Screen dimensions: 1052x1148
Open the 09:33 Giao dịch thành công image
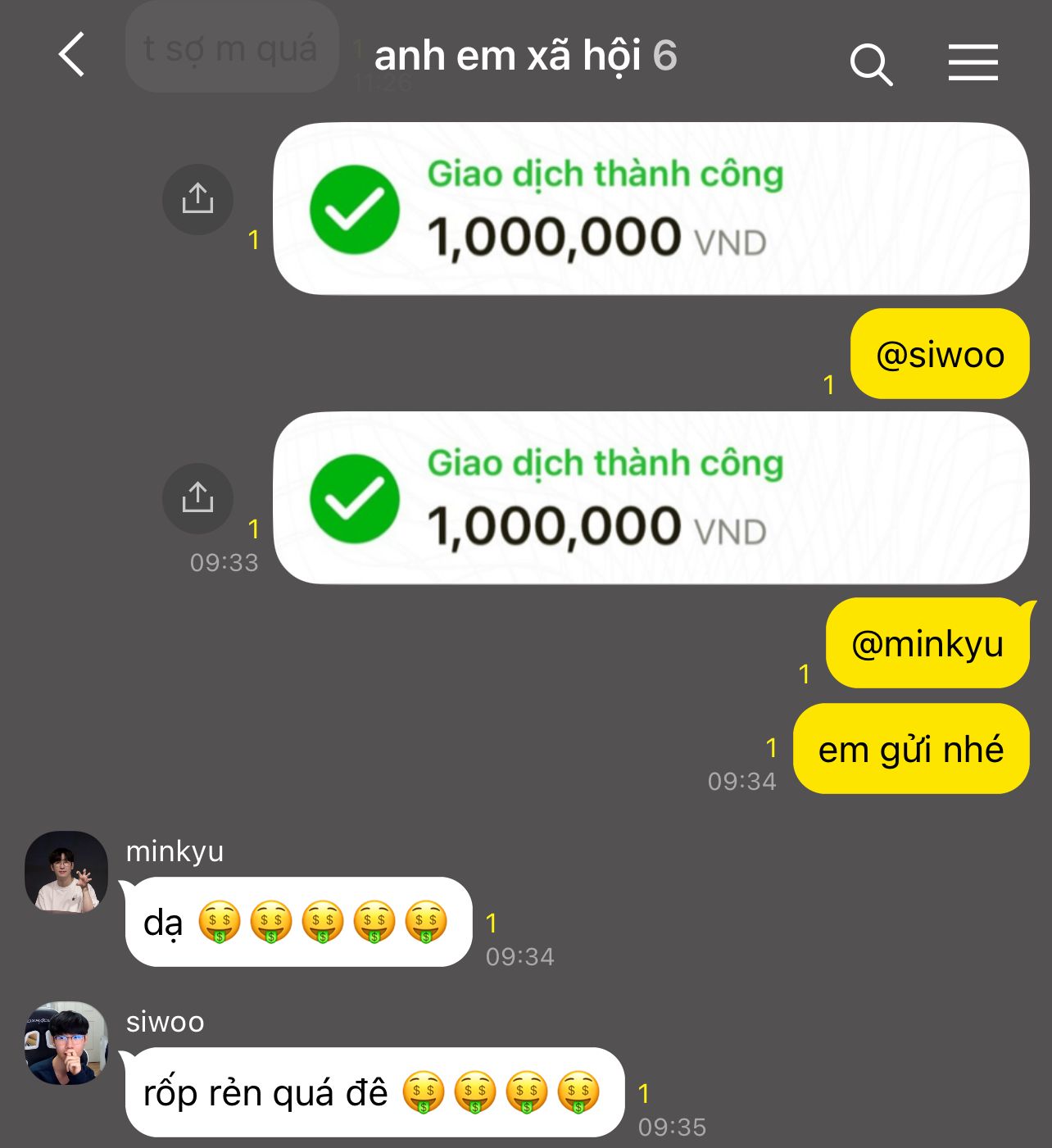point(651,497)
